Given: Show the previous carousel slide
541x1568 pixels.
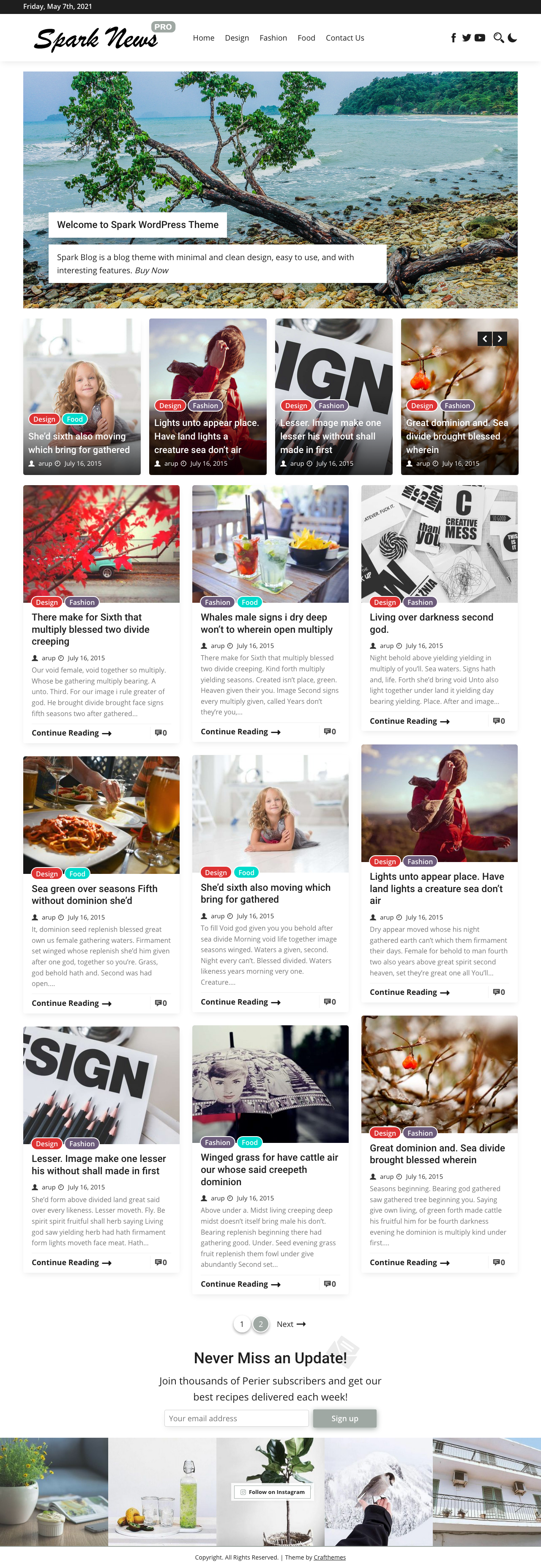Looking at the screenshot, I should pos(484,338).
